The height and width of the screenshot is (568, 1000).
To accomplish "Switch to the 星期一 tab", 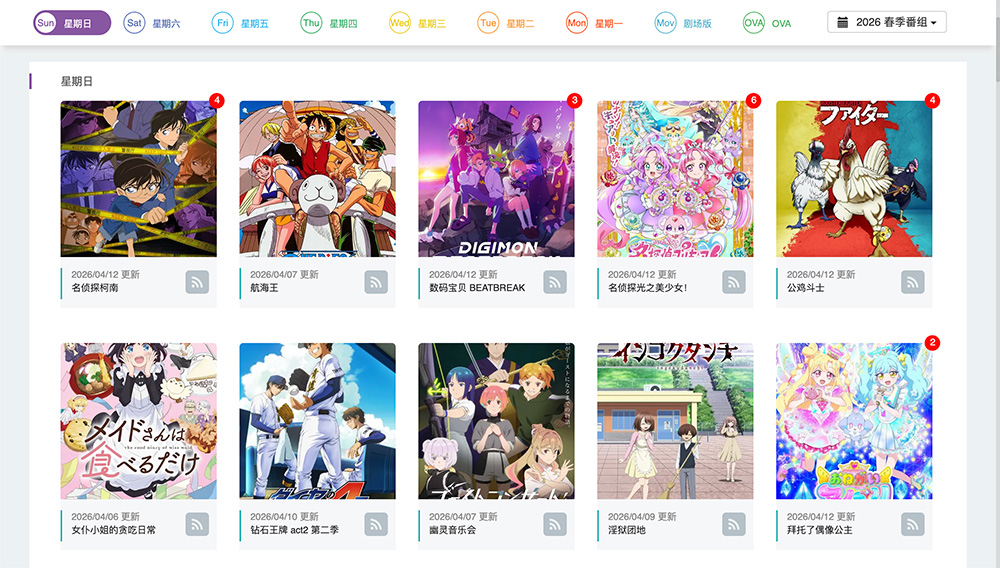I will tap(595, 23).
